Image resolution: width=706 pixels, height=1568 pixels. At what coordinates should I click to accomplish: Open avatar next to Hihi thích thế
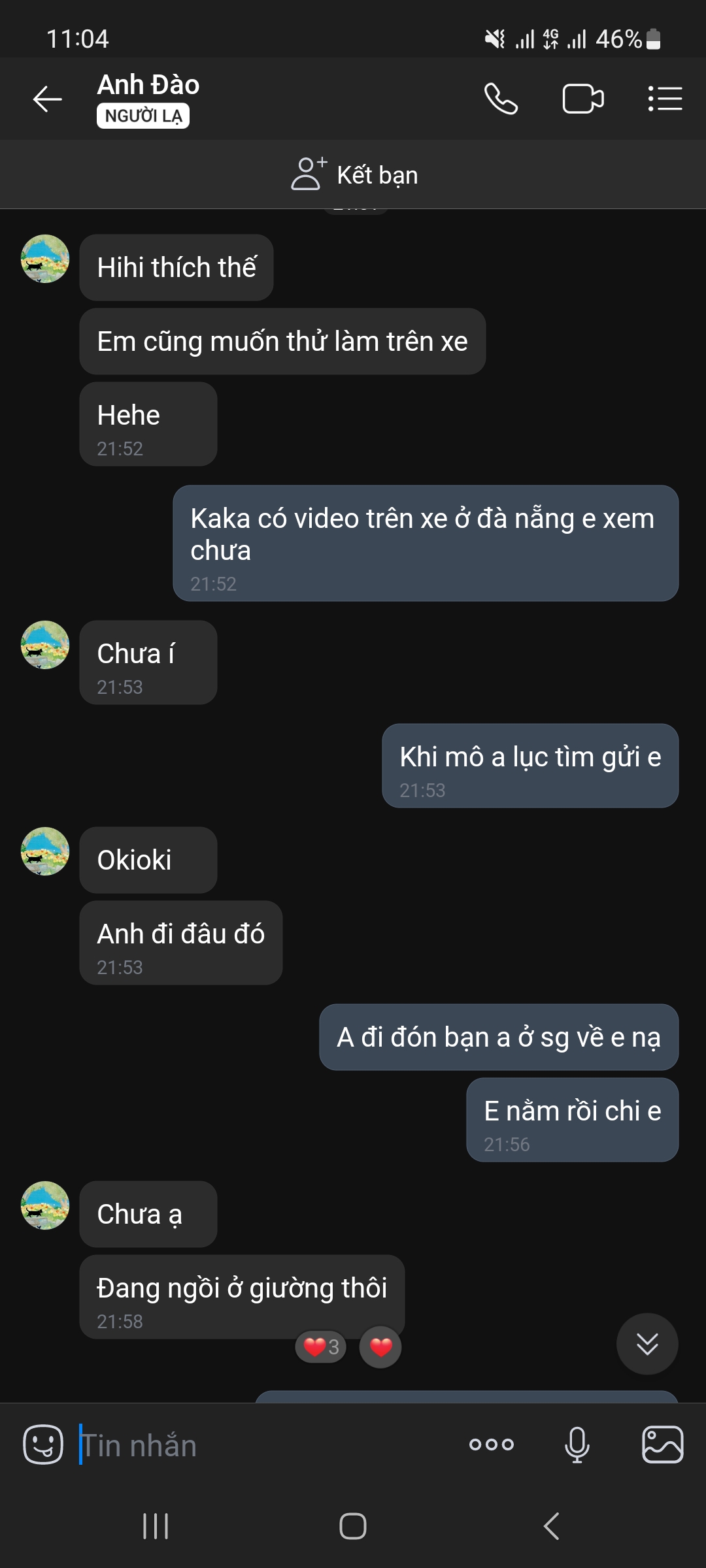point(45,259)
